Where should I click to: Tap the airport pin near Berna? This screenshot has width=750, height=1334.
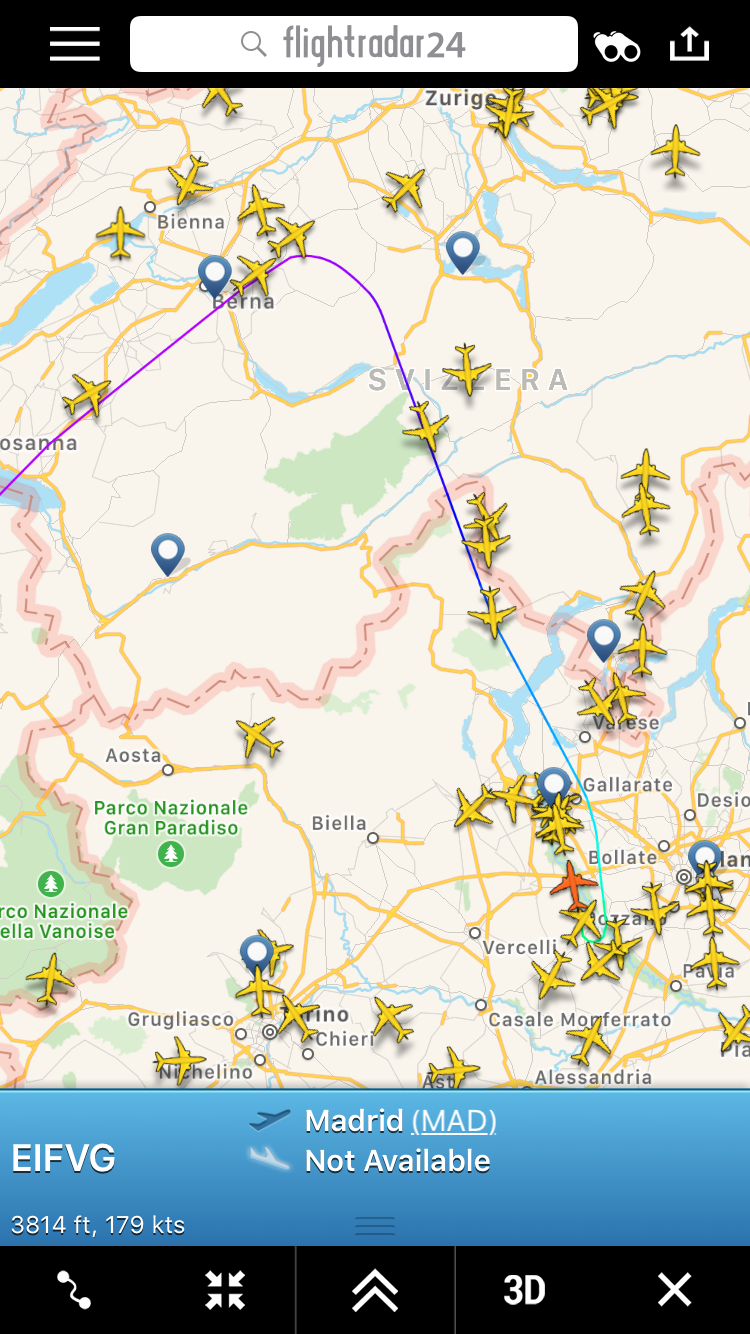pyautogui.click(x=215, y=273)
